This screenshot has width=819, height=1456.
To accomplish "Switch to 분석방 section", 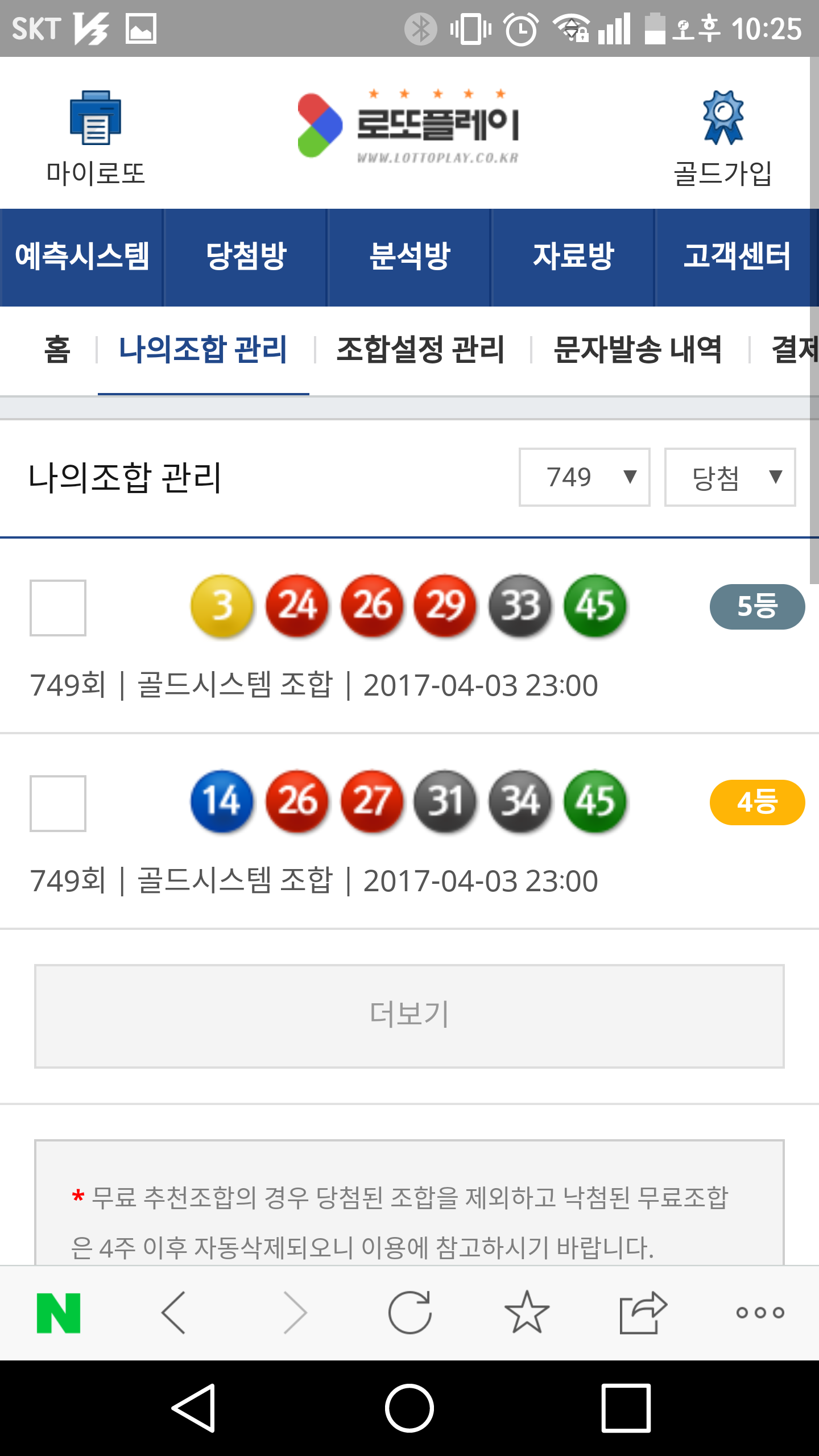I will [409, 257].
